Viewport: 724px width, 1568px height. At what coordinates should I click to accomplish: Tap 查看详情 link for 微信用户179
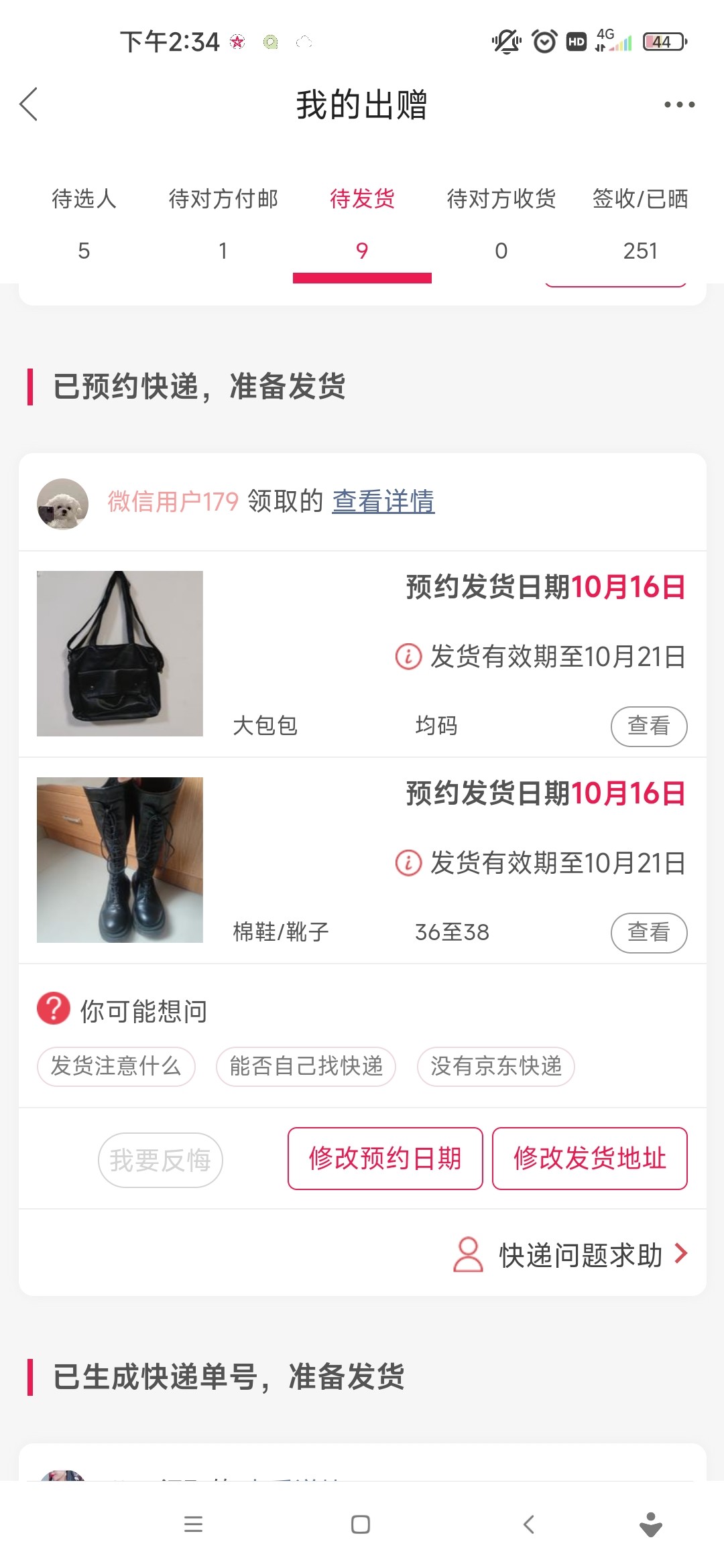pos(383,501)
